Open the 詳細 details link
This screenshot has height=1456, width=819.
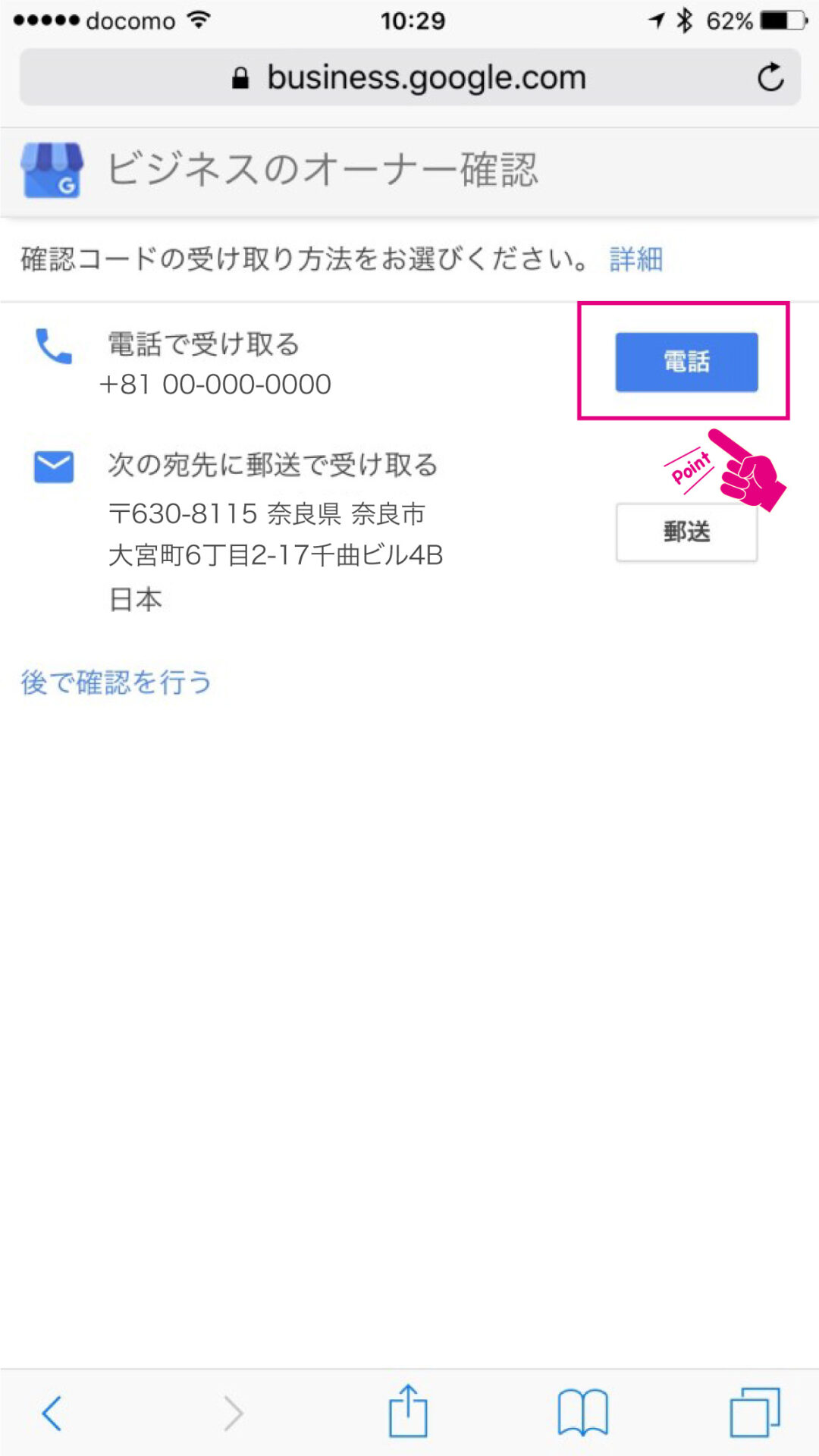point(636,259)
